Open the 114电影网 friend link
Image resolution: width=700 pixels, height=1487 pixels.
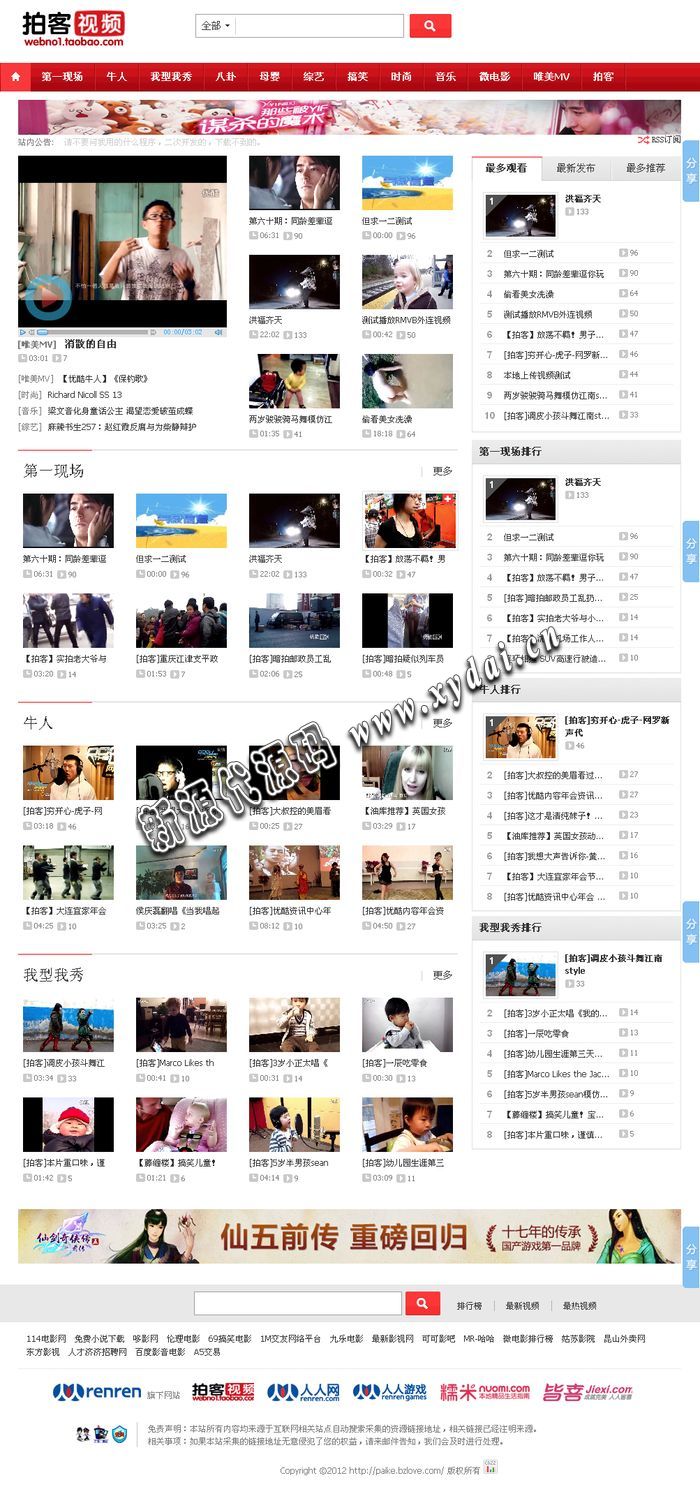pyautogui.click(x=46, y=1338)
